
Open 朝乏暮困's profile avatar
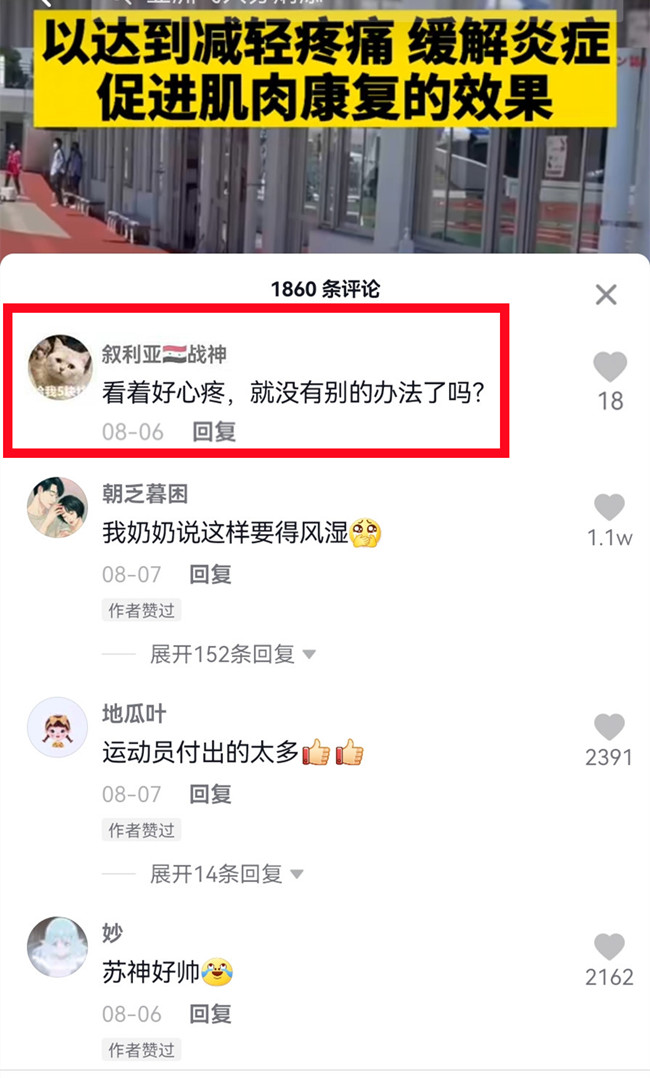[57, 508]
